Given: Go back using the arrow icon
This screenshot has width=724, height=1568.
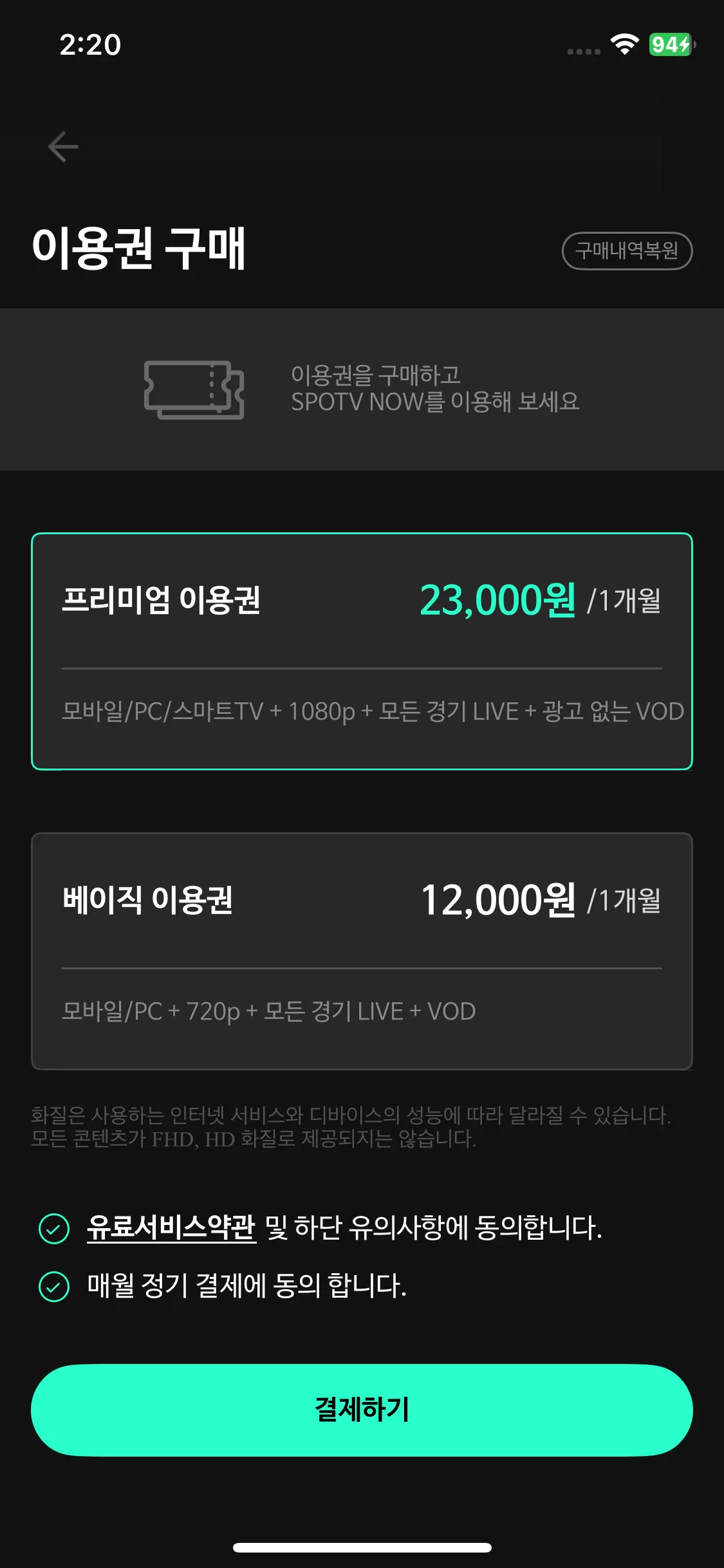Looking at the screenshot, I should [63, 147].
